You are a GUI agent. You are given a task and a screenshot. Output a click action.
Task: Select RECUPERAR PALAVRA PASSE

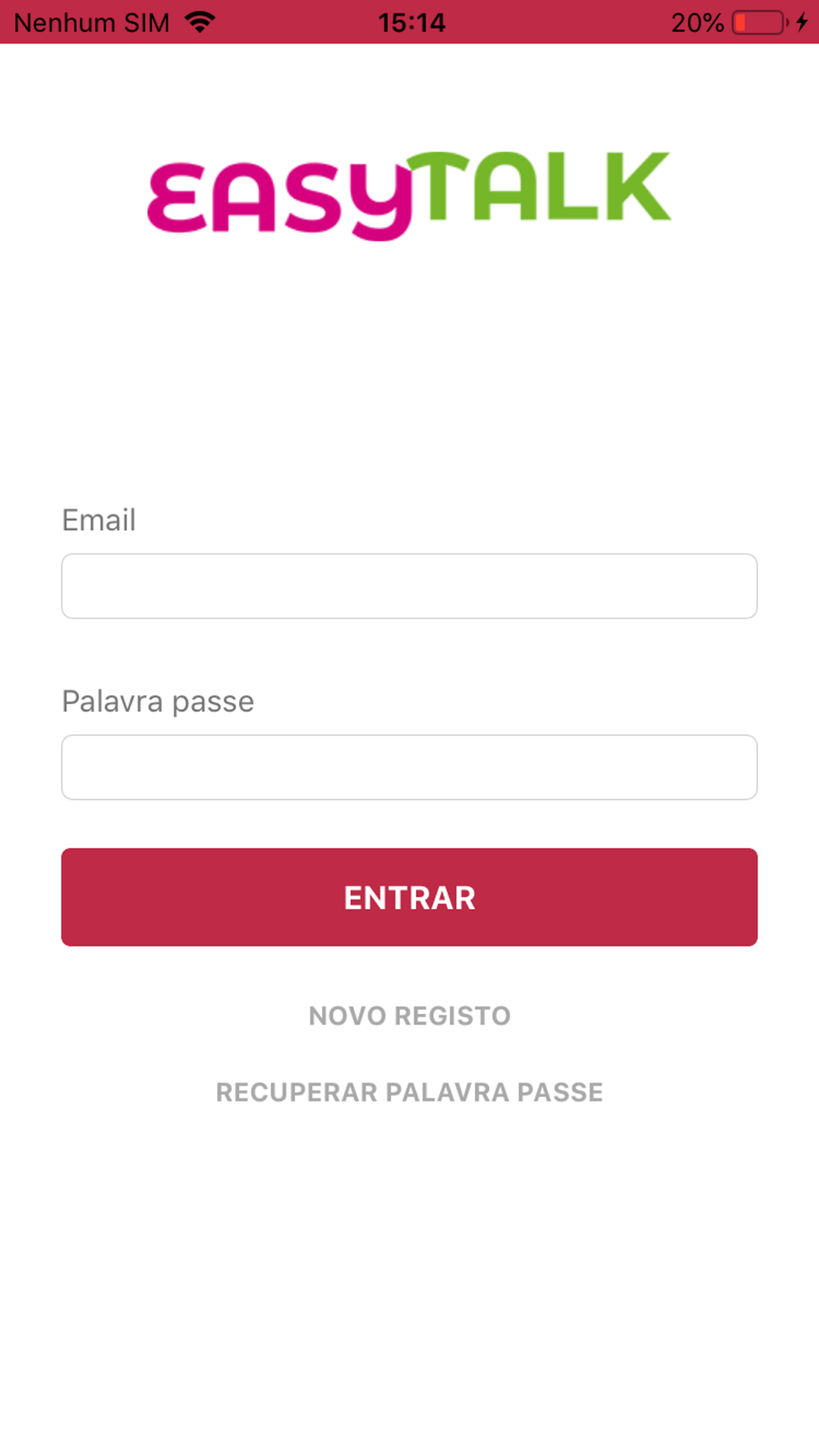tap(409, 1092)
